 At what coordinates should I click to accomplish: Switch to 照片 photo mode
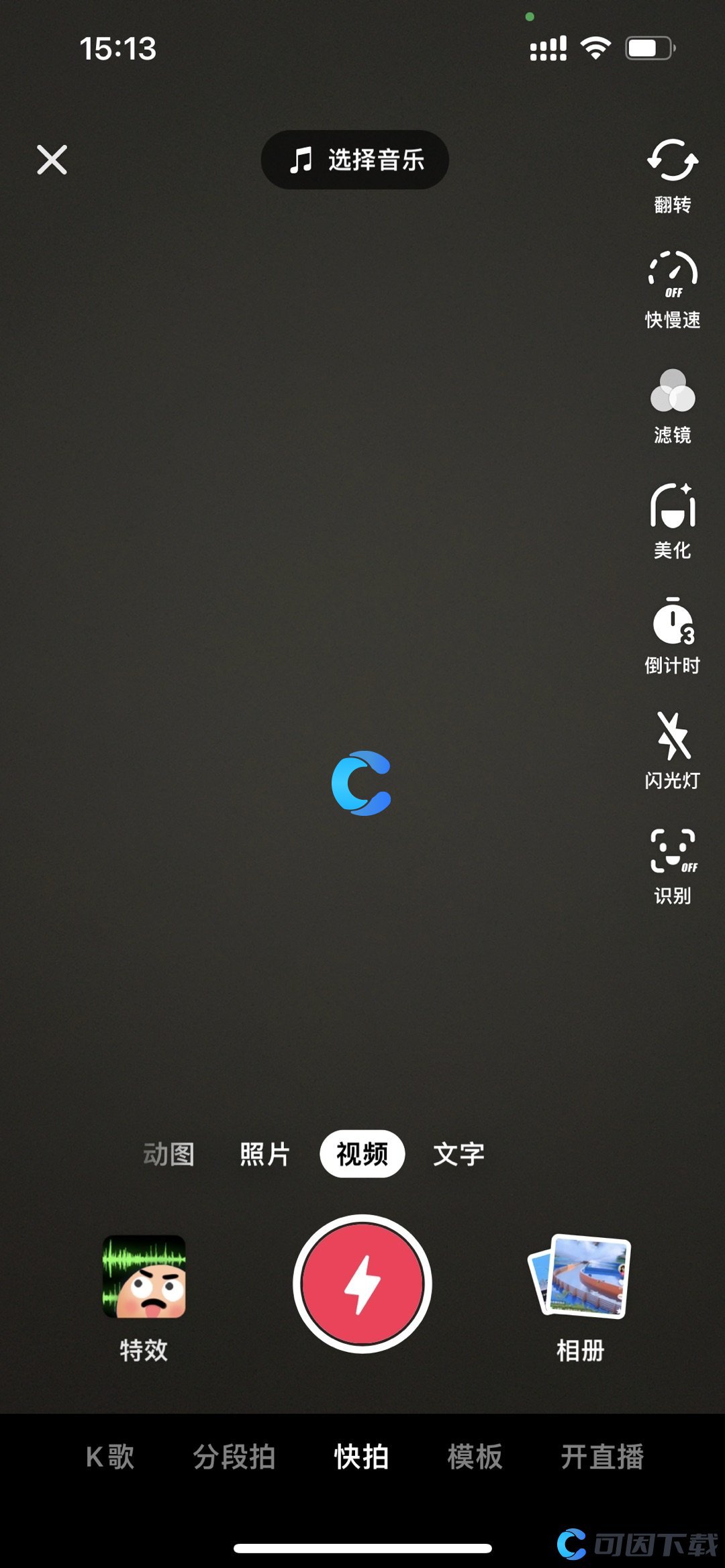tap(264, 1154)
